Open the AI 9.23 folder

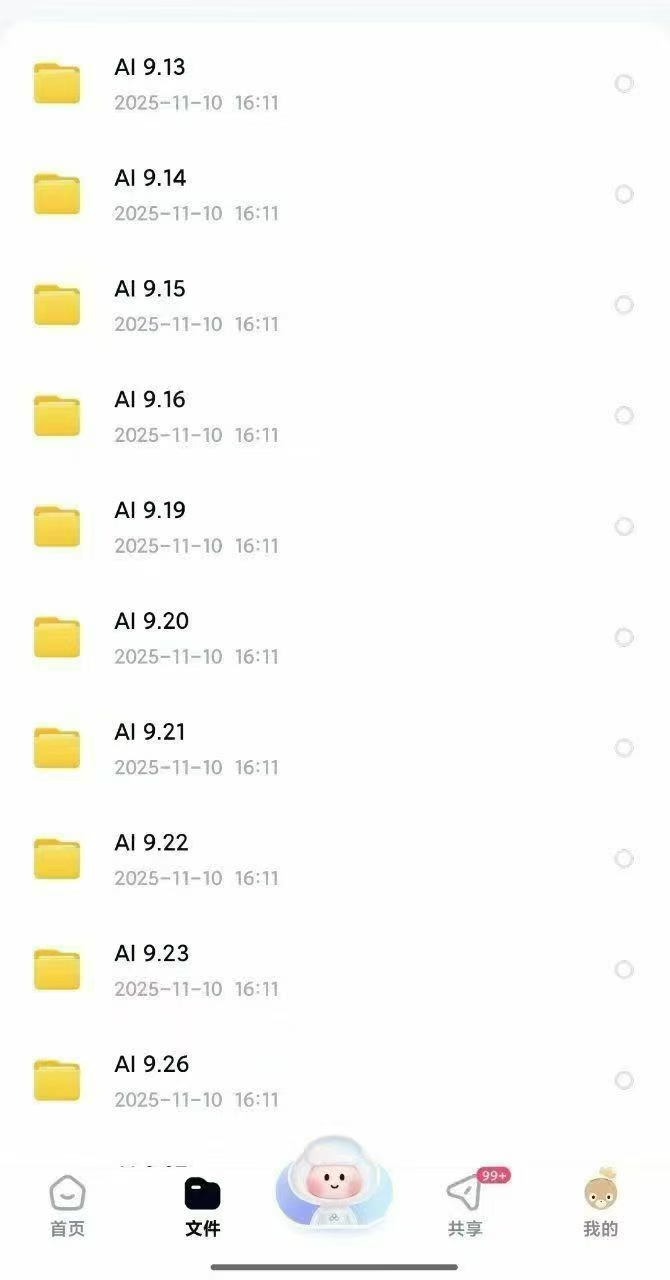(x=150, y=970)
